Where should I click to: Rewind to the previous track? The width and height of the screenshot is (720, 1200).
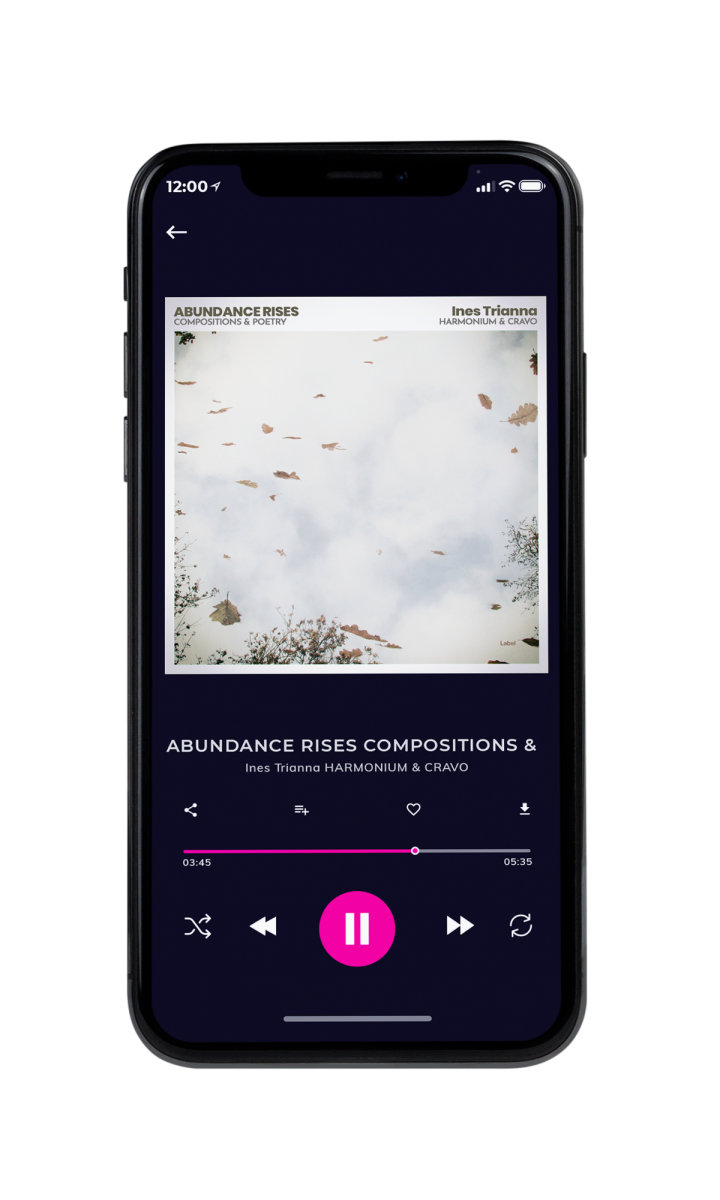pyautogui.click(x=263, y=927)
